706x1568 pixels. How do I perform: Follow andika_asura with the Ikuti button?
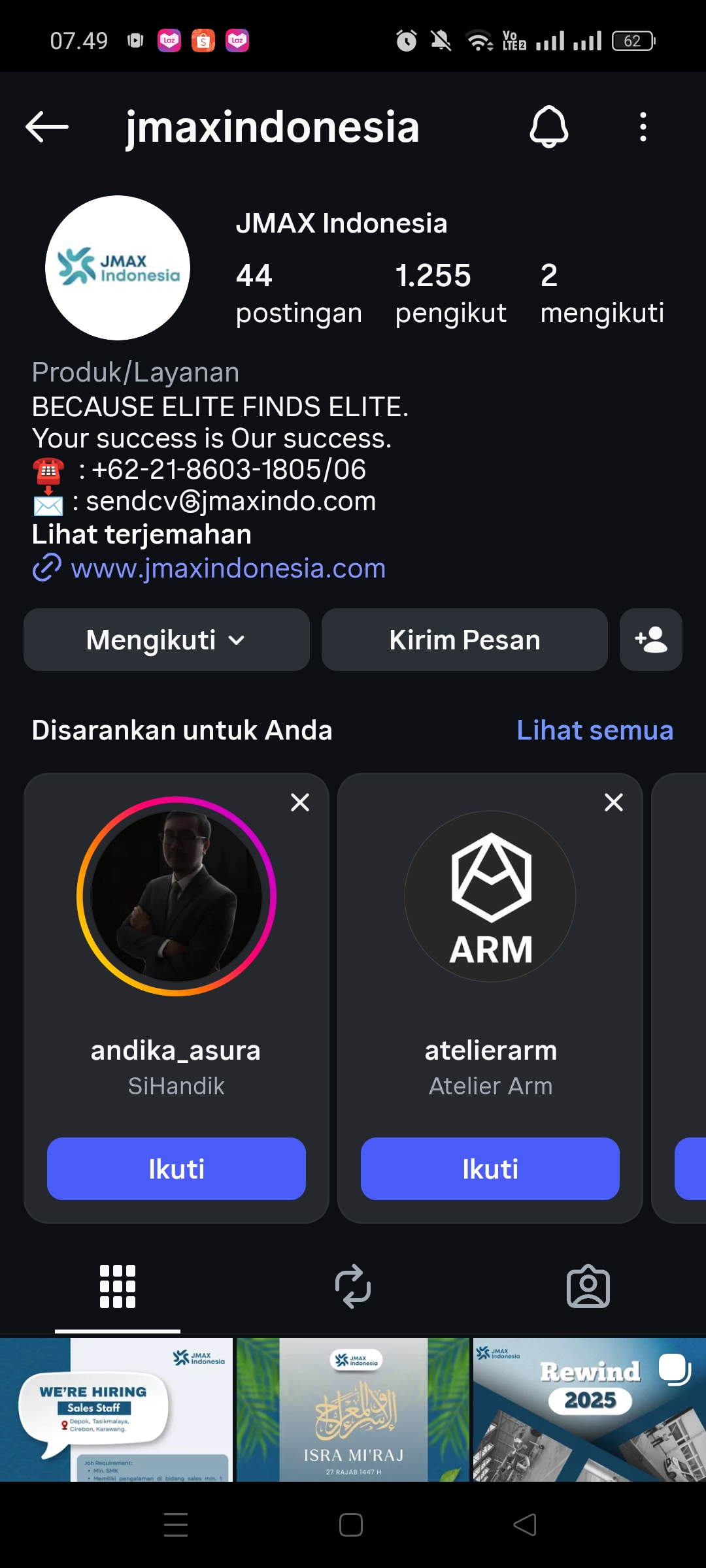(176, 1169)
